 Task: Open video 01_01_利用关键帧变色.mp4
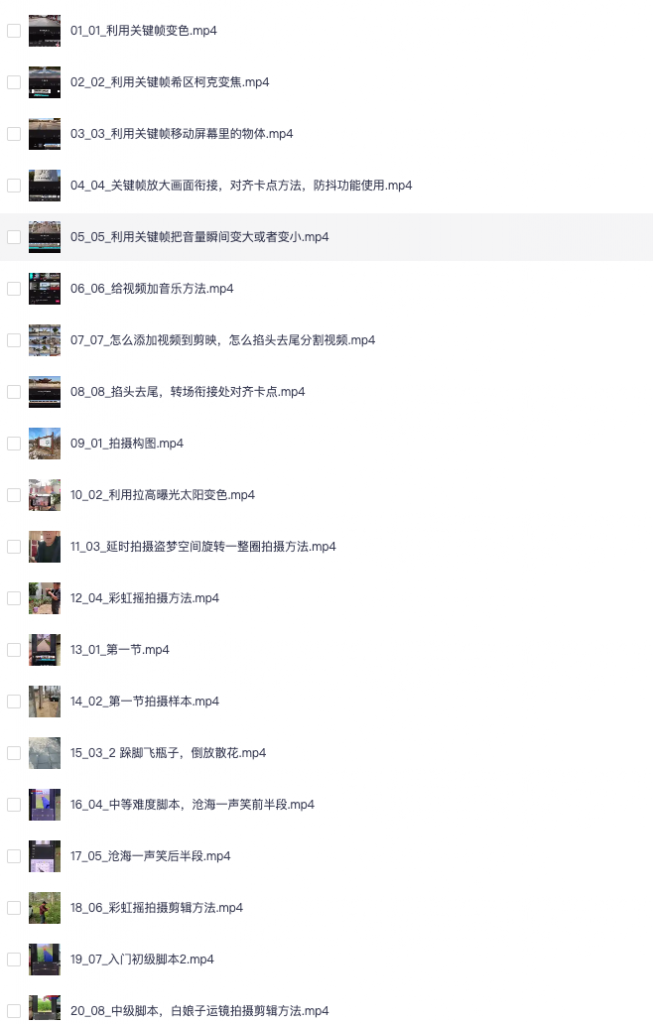click(143, 31)
